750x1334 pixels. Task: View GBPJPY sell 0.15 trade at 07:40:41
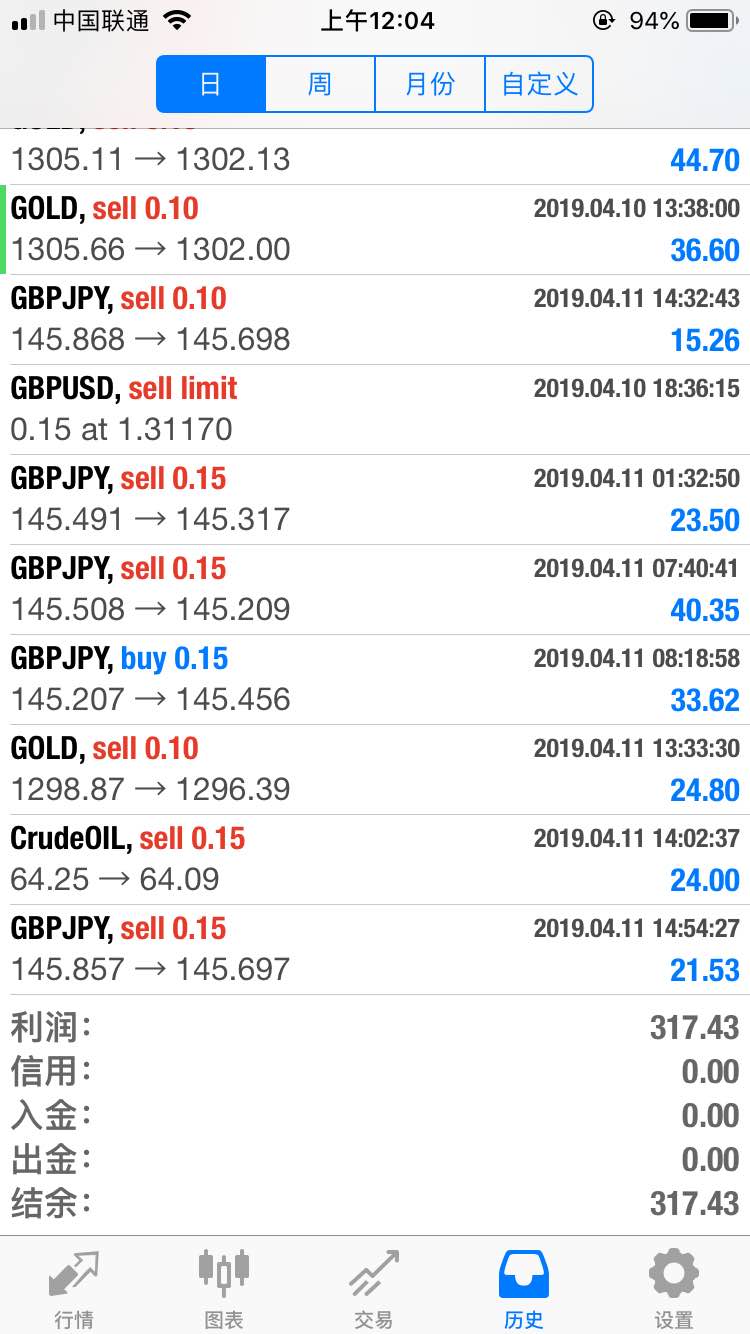click(x=375, y=590)
